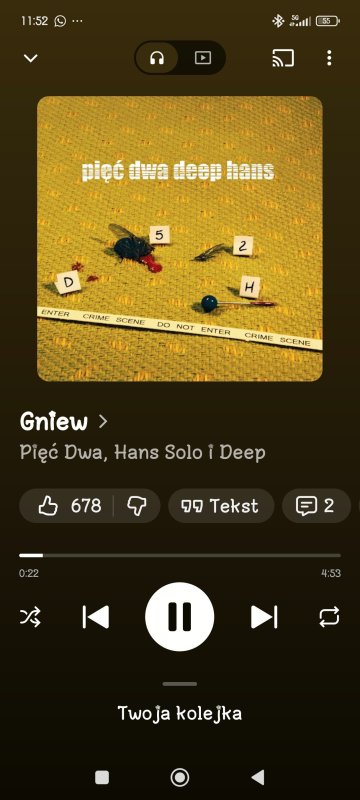Skip to the previous track
360x800 pixels.
coord(96,617)
